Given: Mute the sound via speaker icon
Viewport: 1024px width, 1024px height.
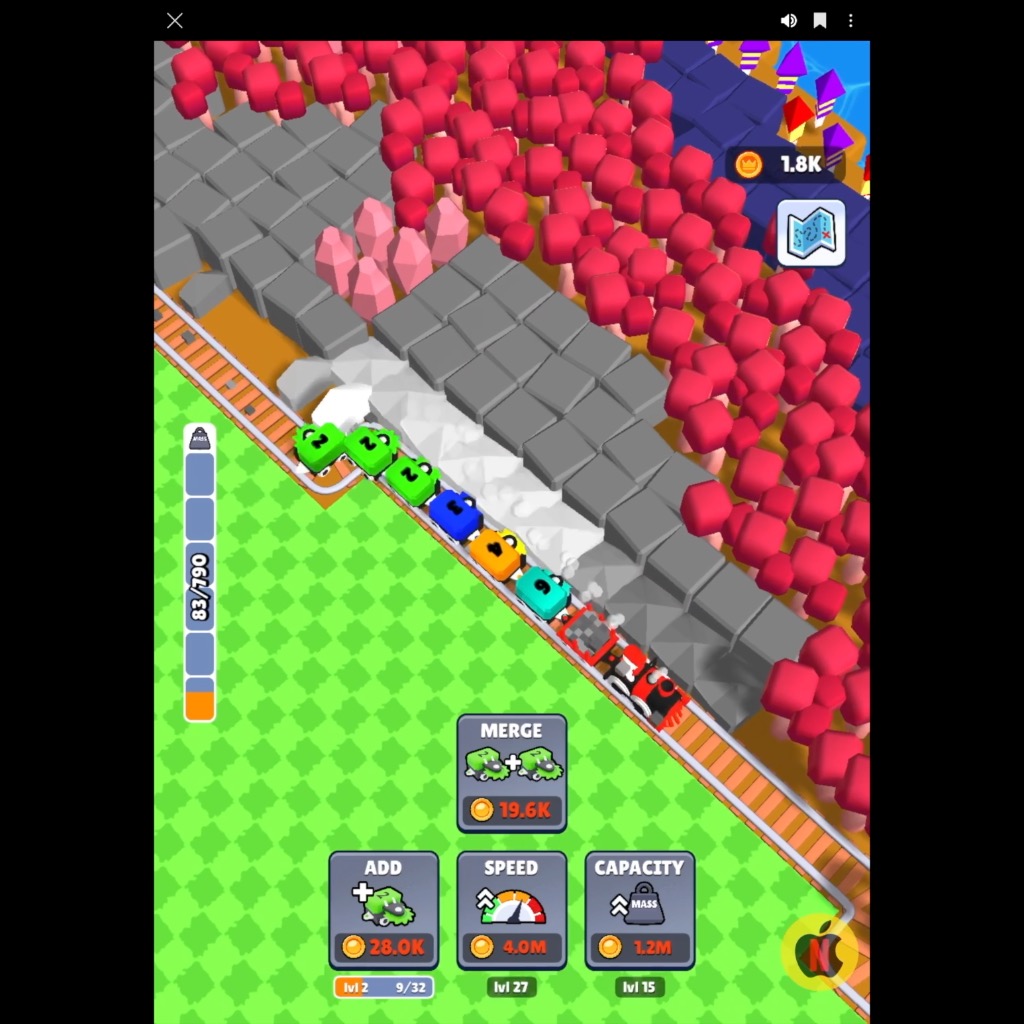Looking at the screenshot, I should click(789, 20).
